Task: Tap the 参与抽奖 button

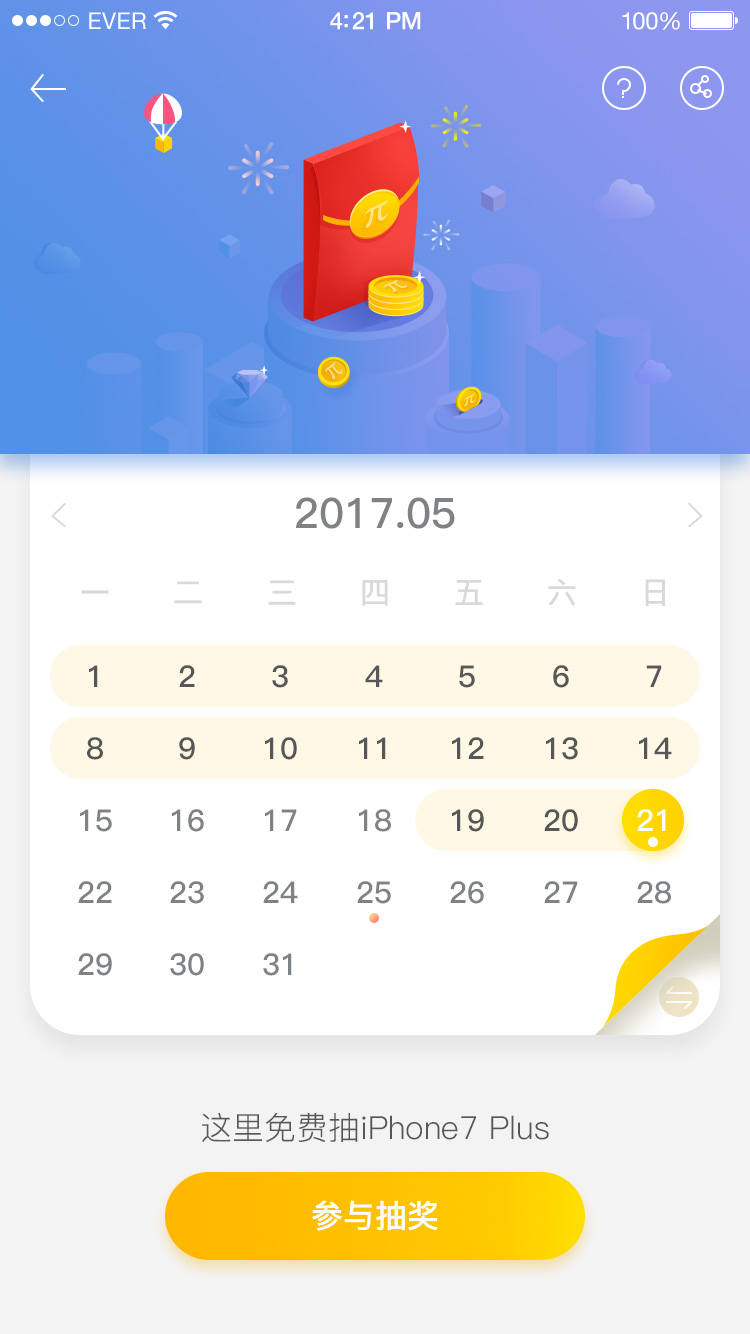Action: pos(375,1216)
